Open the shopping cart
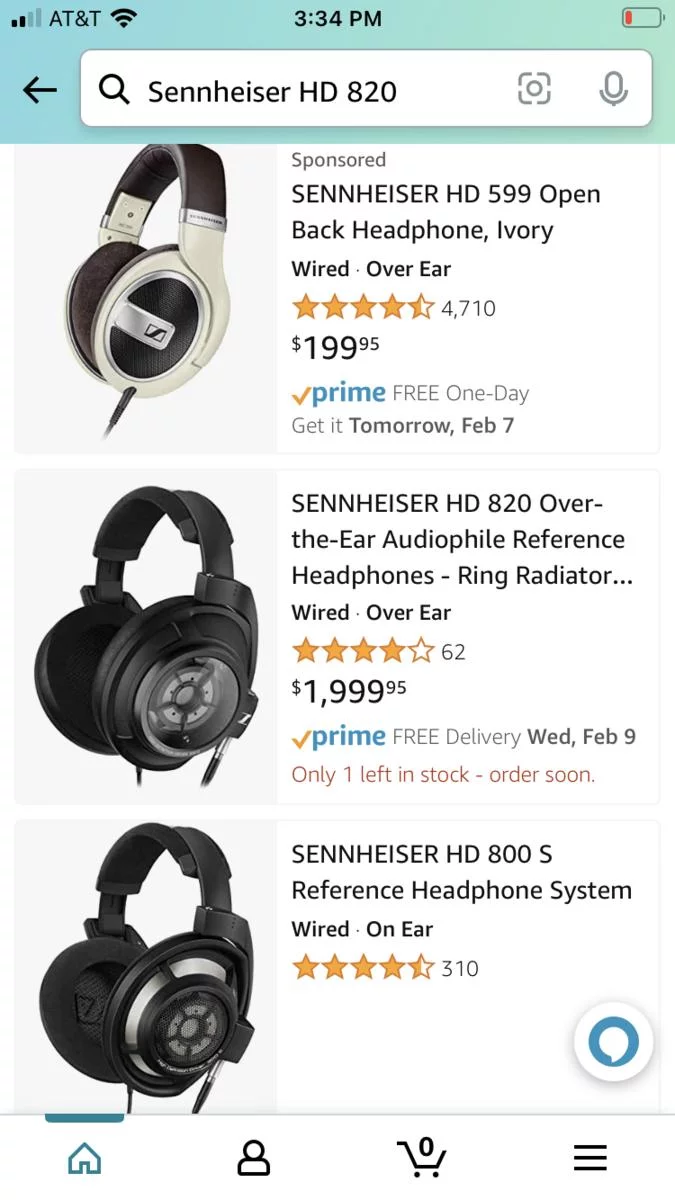675x1200 pixels. pos(422,1156)
